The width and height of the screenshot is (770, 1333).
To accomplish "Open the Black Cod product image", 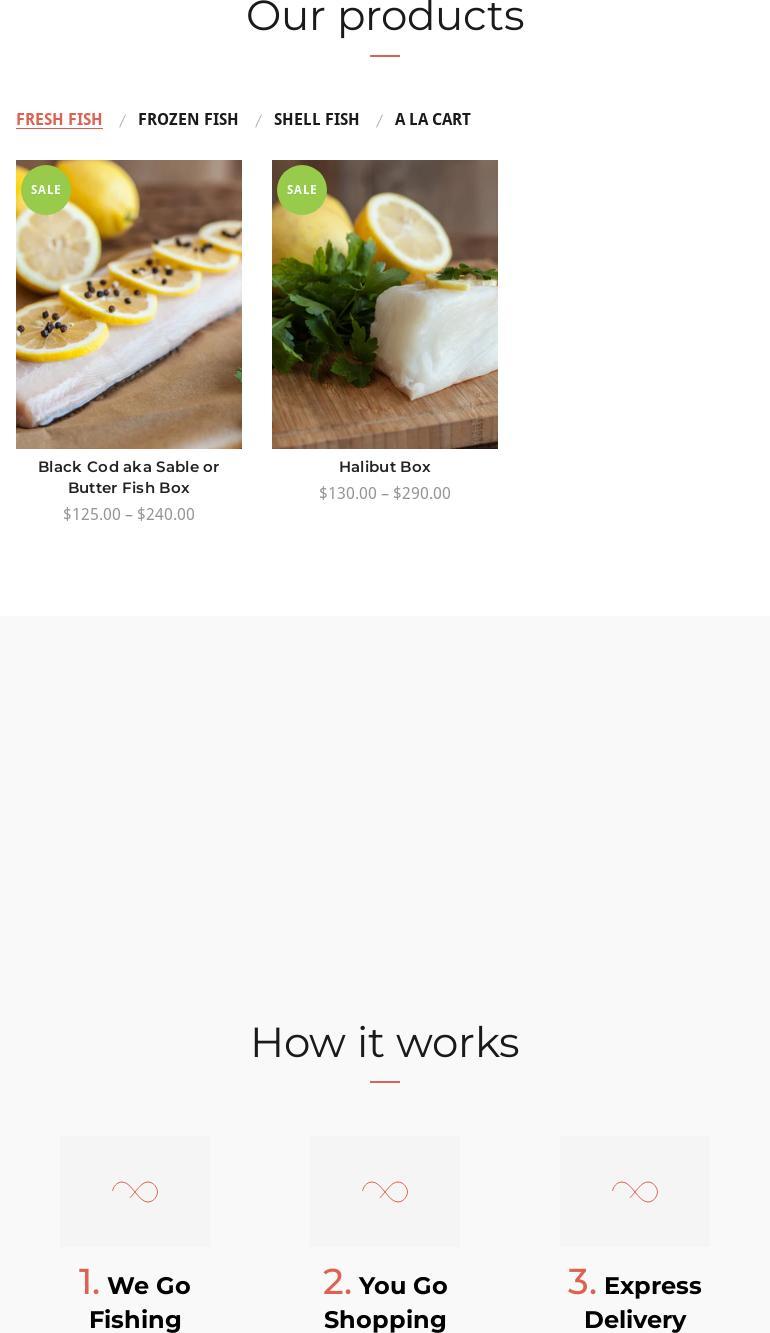I will [129, 304].
